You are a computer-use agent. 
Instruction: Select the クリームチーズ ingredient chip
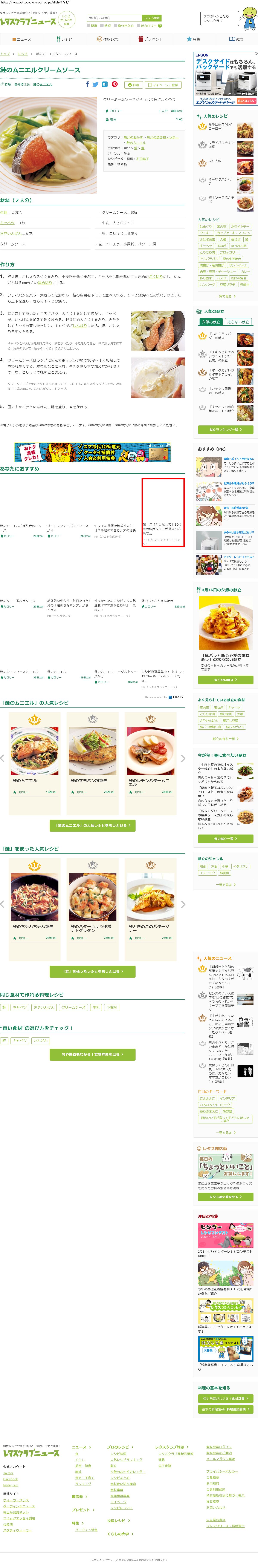coord(74,1007)
